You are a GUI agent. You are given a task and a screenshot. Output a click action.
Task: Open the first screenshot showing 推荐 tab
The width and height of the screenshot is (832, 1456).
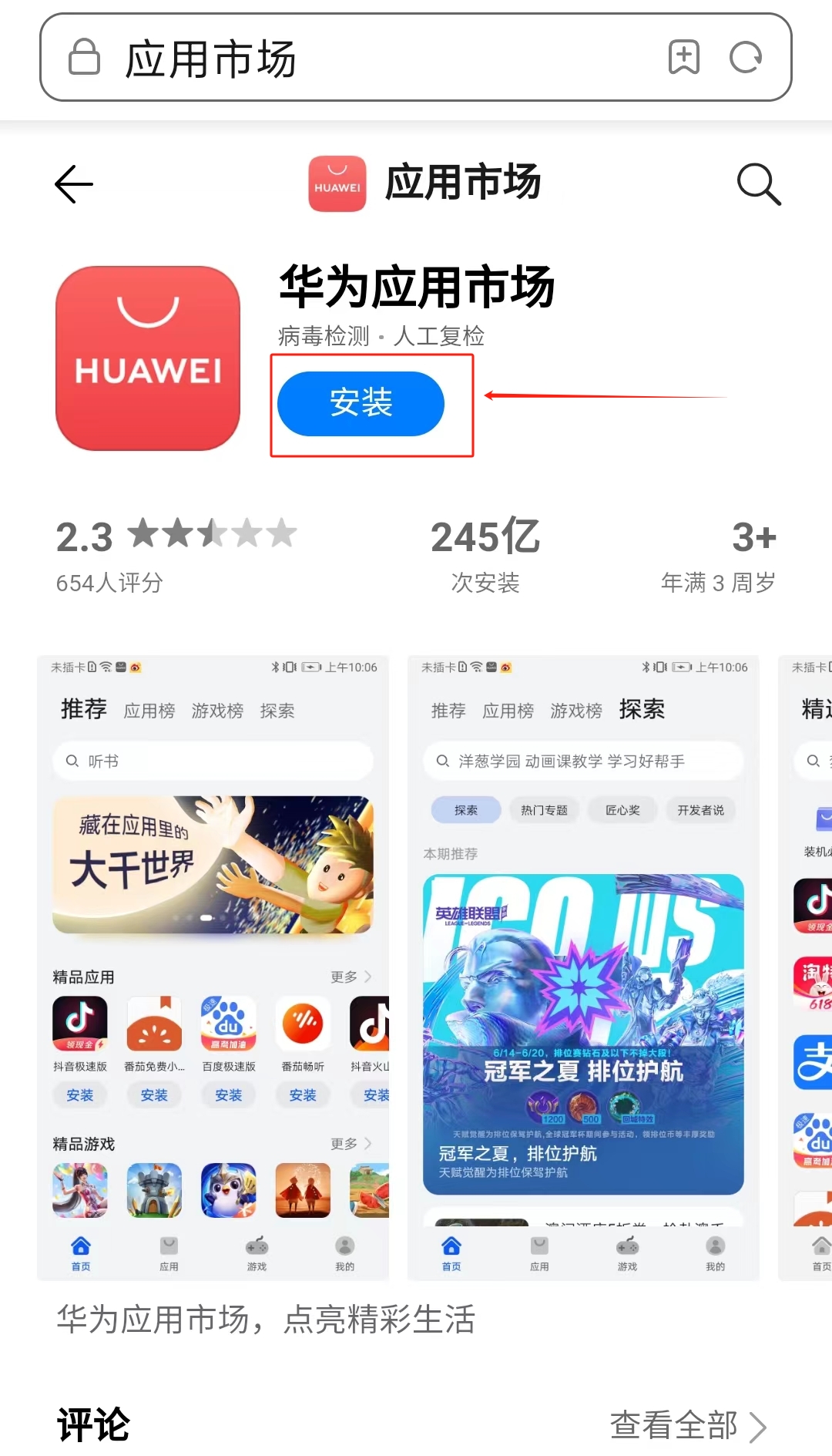[x=213, y=967]
